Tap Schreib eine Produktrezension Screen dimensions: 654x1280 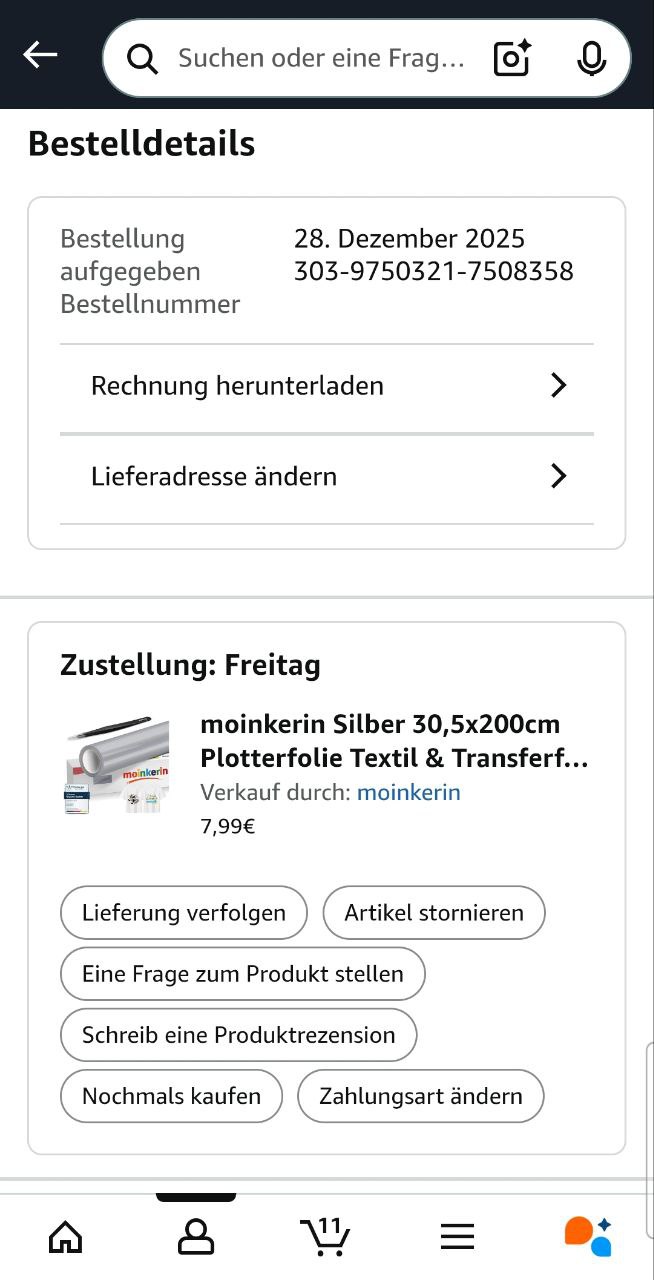239,1035
